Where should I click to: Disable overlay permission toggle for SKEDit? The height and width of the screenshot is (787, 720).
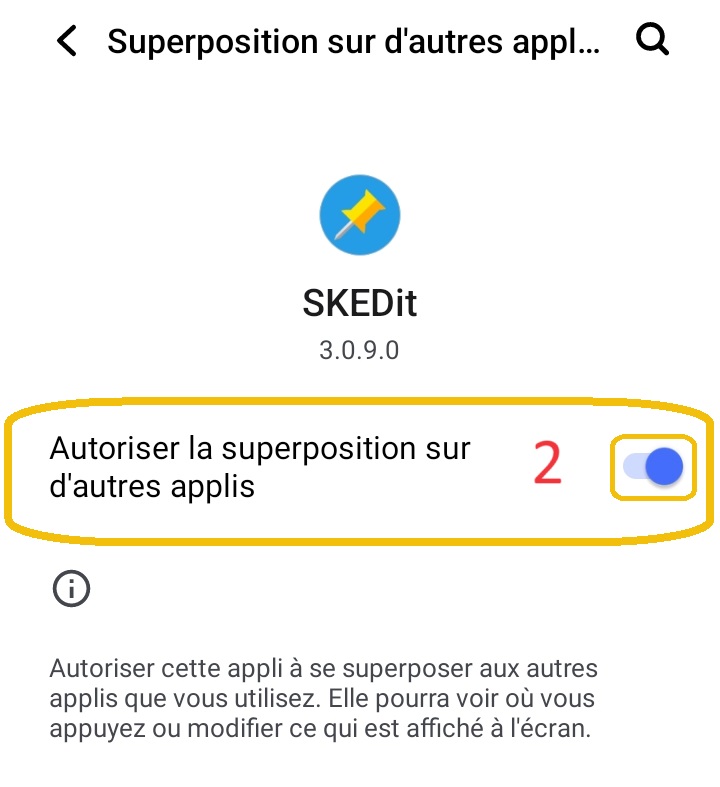coord(653,467)
